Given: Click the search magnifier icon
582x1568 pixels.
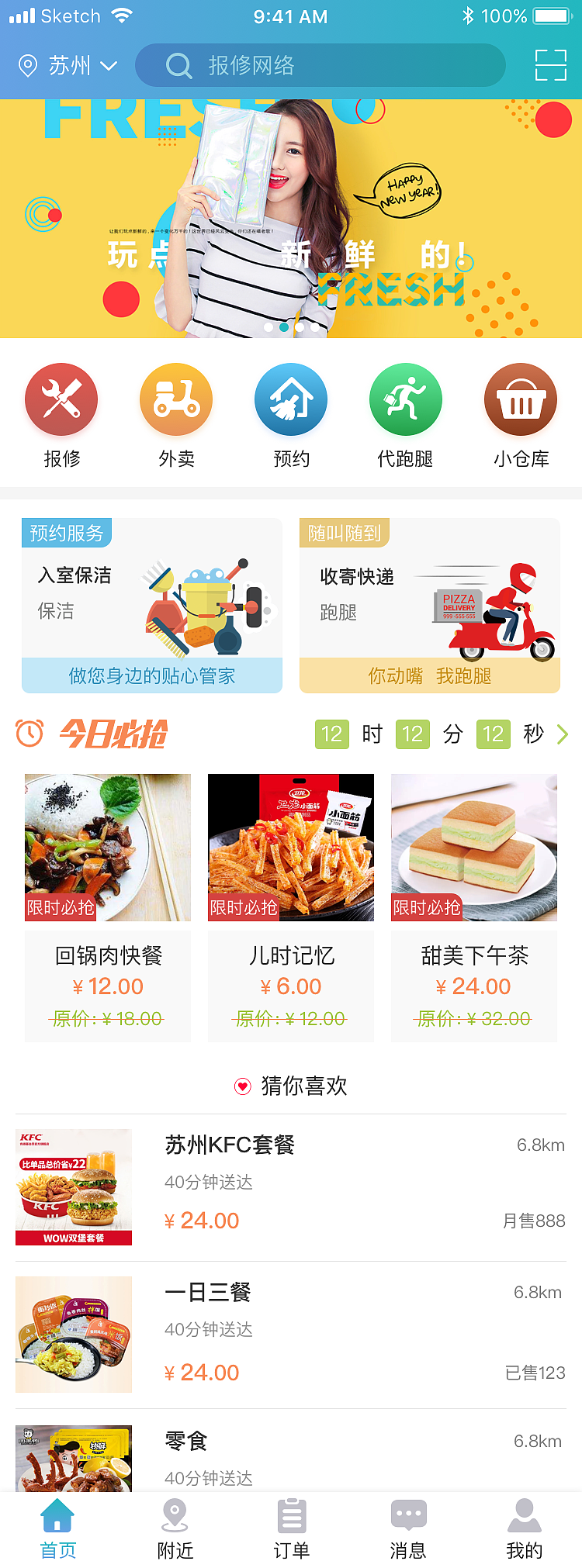Looking at the screenshot, I should [x=179, y=65].
